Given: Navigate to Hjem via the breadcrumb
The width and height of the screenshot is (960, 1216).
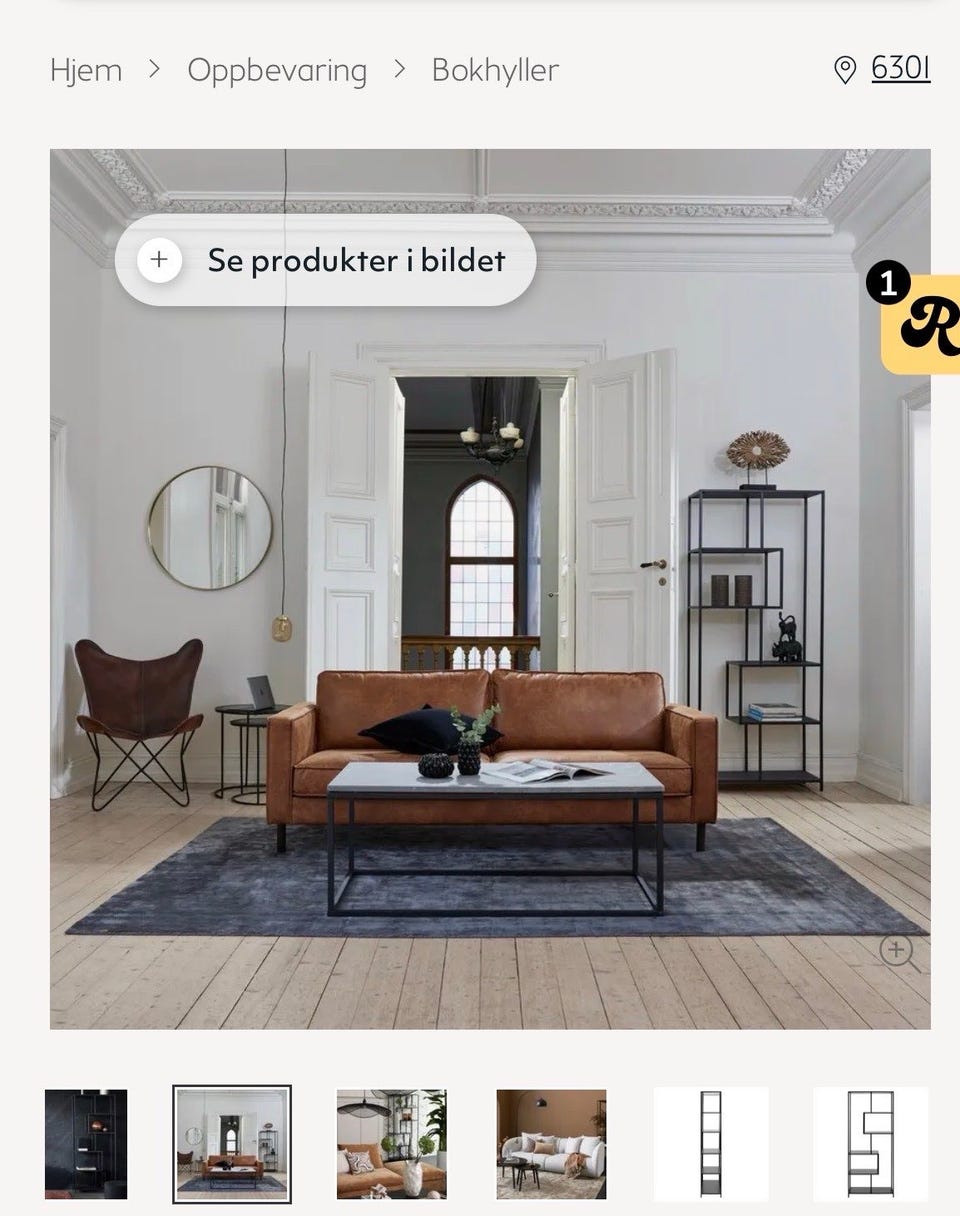Looking at the screenshot, I should 86,70.
